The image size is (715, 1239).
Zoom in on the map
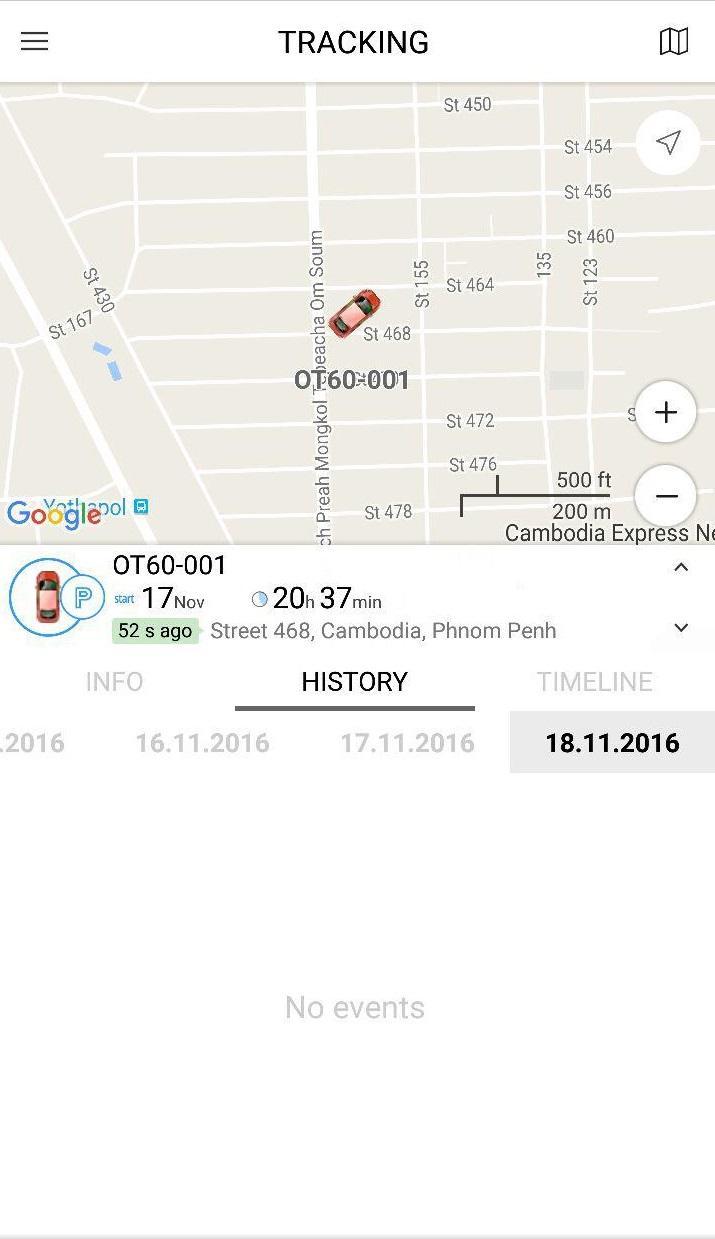point(666,412)
